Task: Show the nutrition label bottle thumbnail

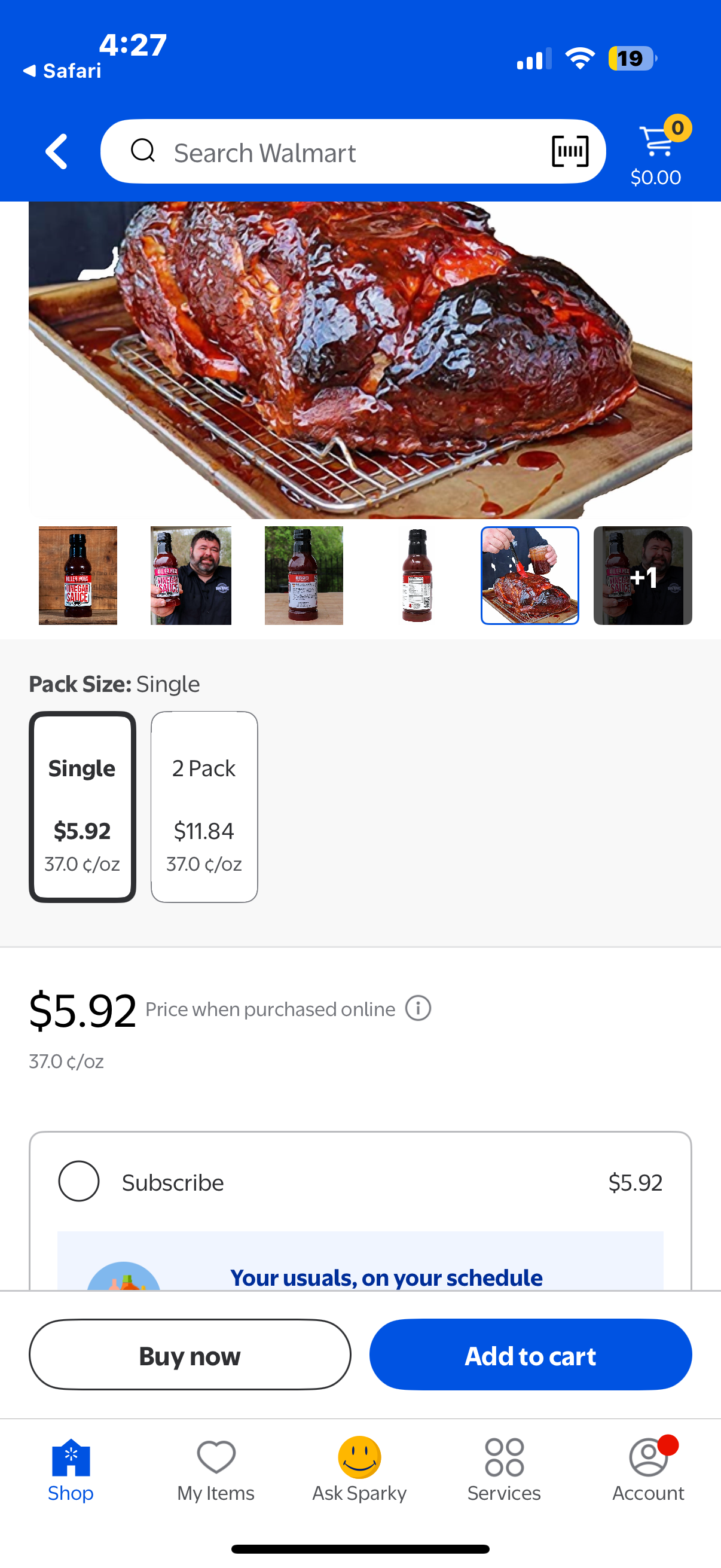Action: [417, 575]
